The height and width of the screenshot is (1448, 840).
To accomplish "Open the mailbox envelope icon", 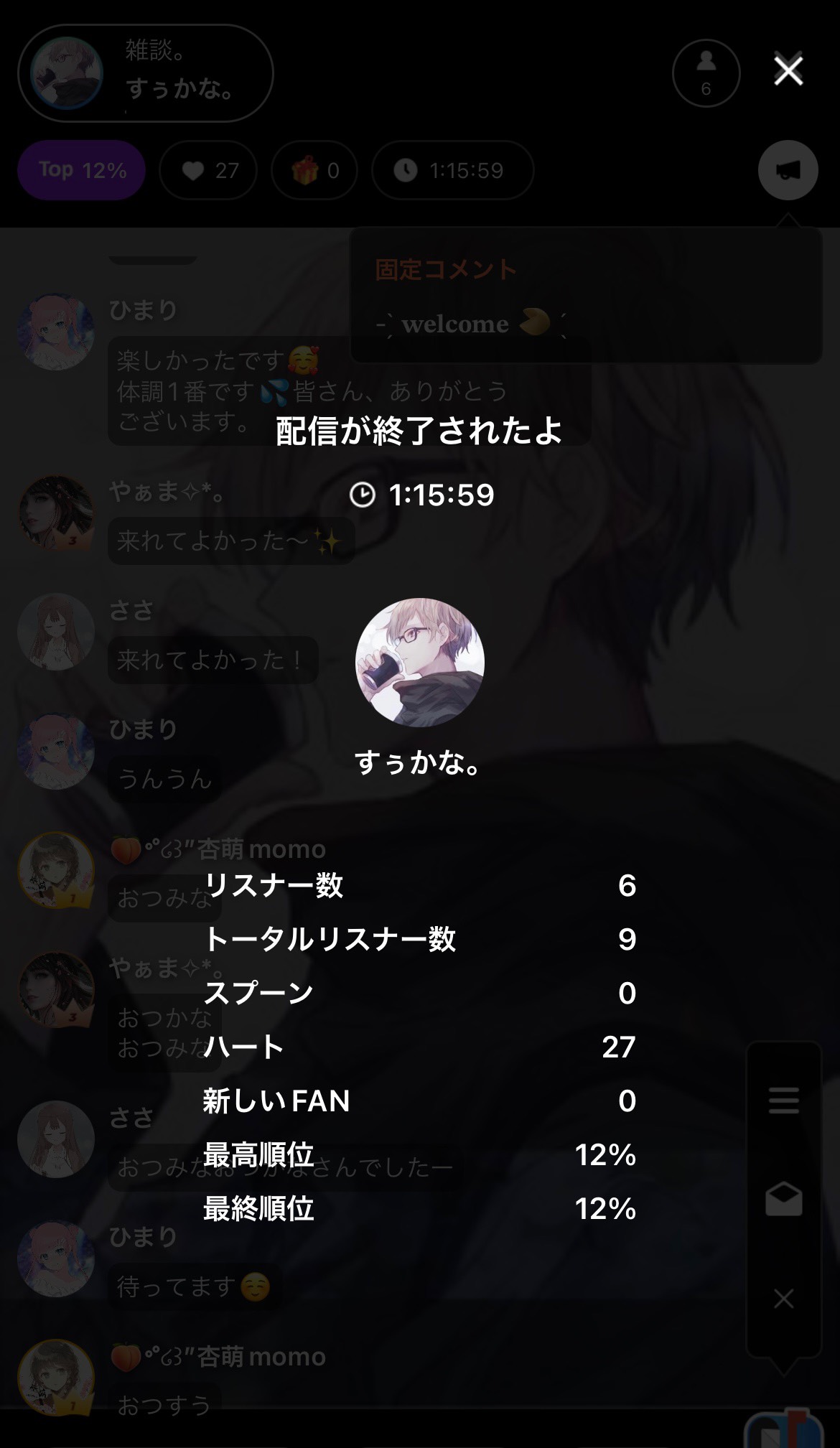I will [x=783, y=1199].
